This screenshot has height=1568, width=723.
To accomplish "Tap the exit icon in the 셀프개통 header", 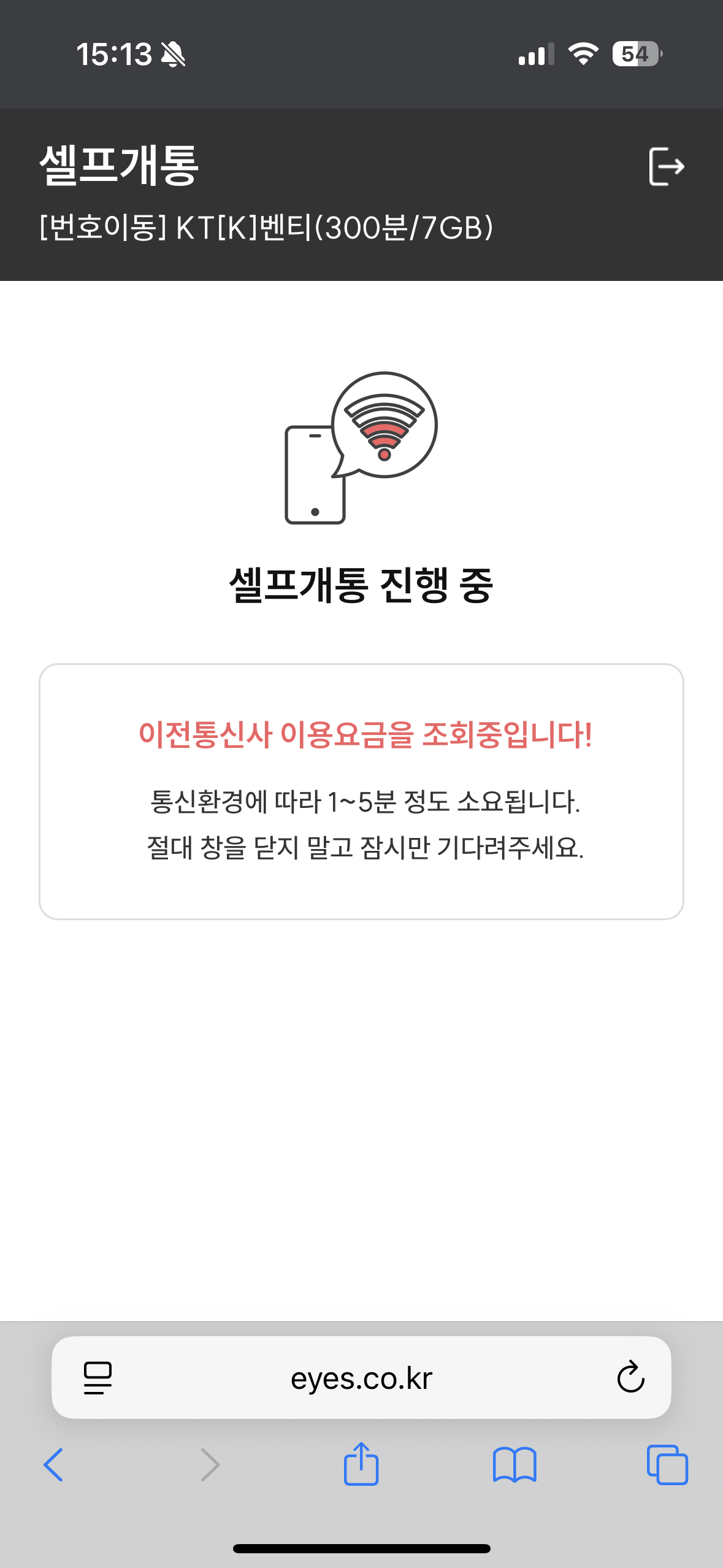I will [x=667, y=166].
